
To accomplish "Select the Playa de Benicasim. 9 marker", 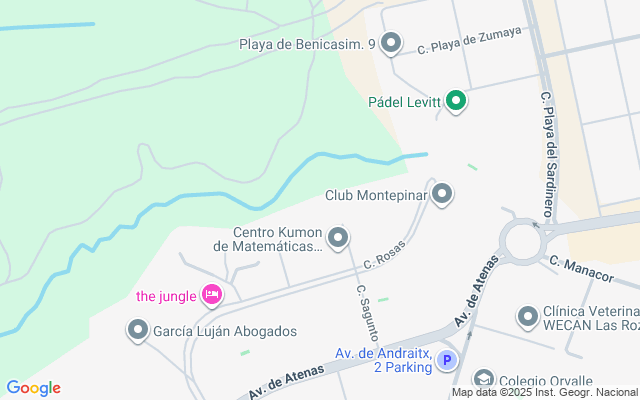I will 391,43.
